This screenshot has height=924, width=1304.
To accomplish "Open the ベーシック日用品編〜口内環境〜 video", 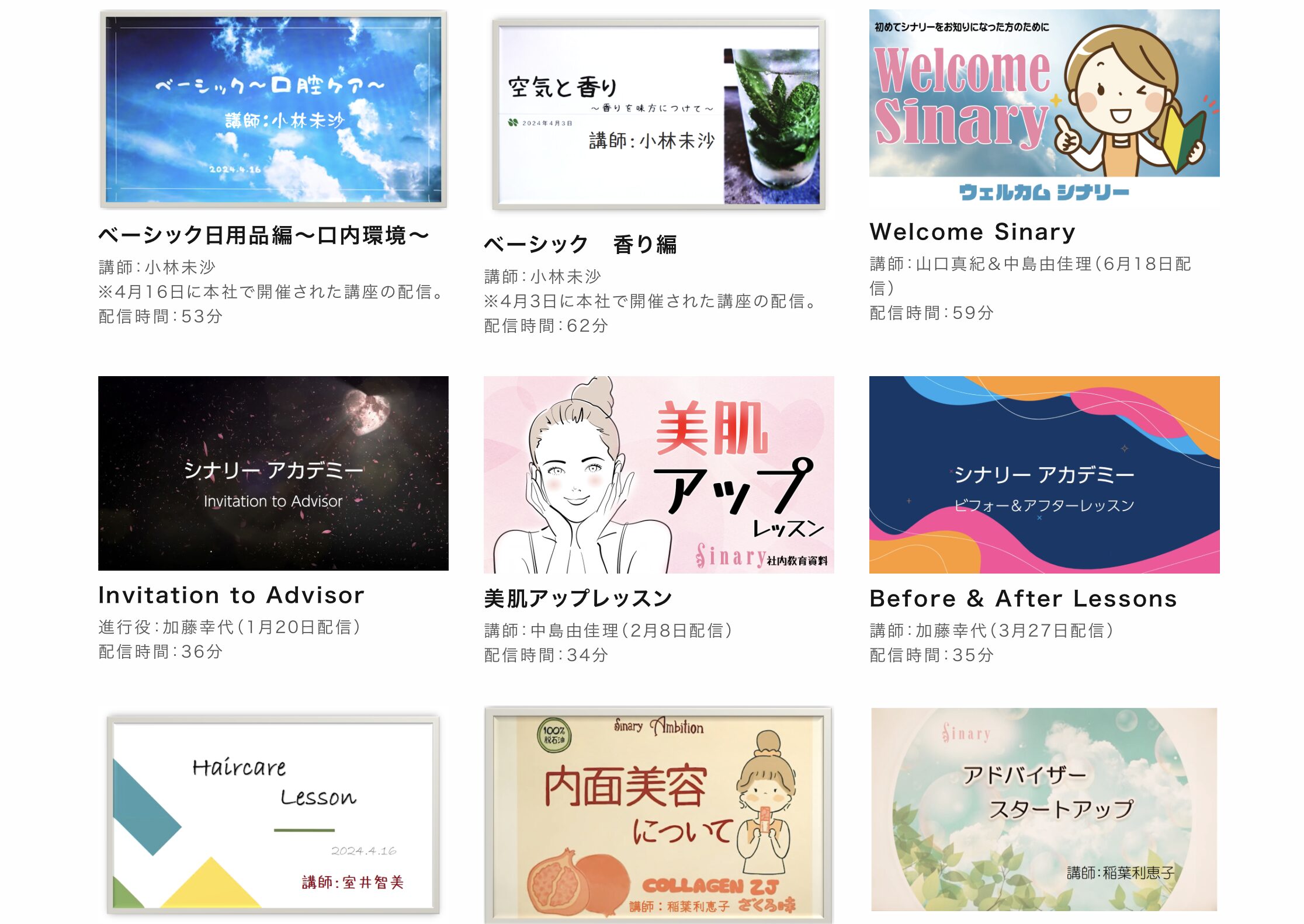I will click(x=273, y=109).
